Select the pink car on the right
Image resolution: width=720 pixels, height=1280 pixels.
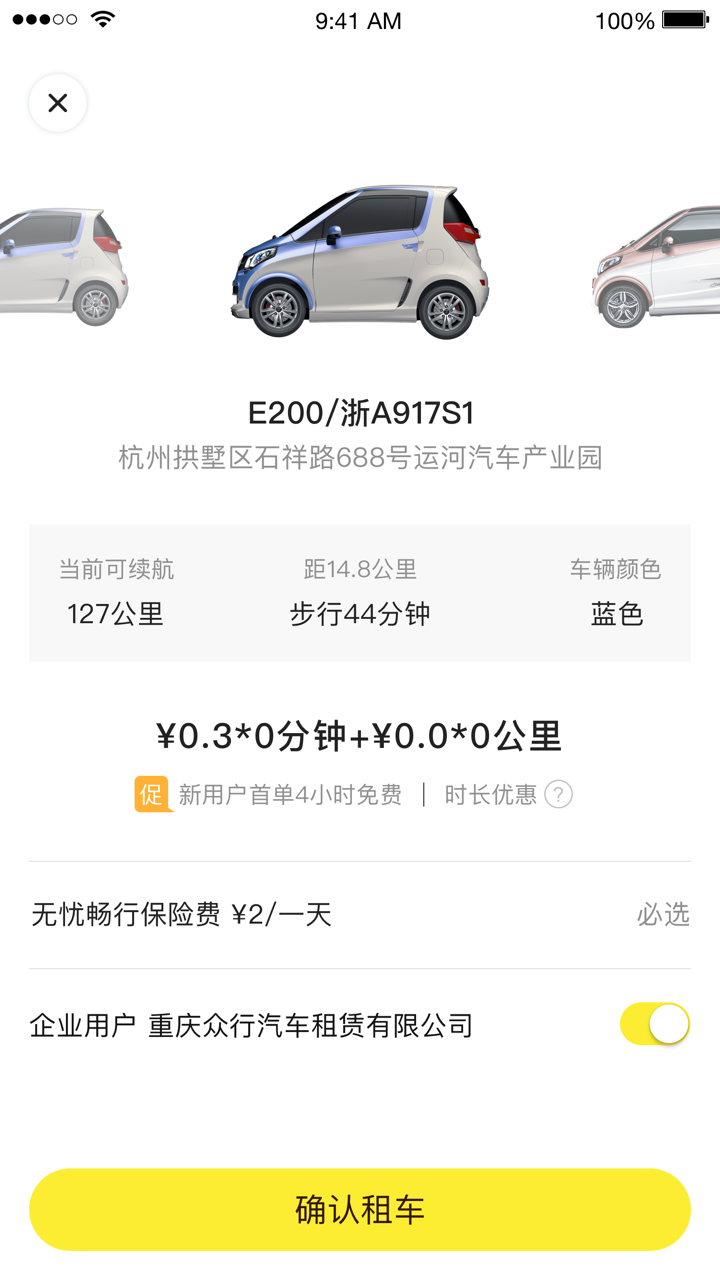[658, 268]
